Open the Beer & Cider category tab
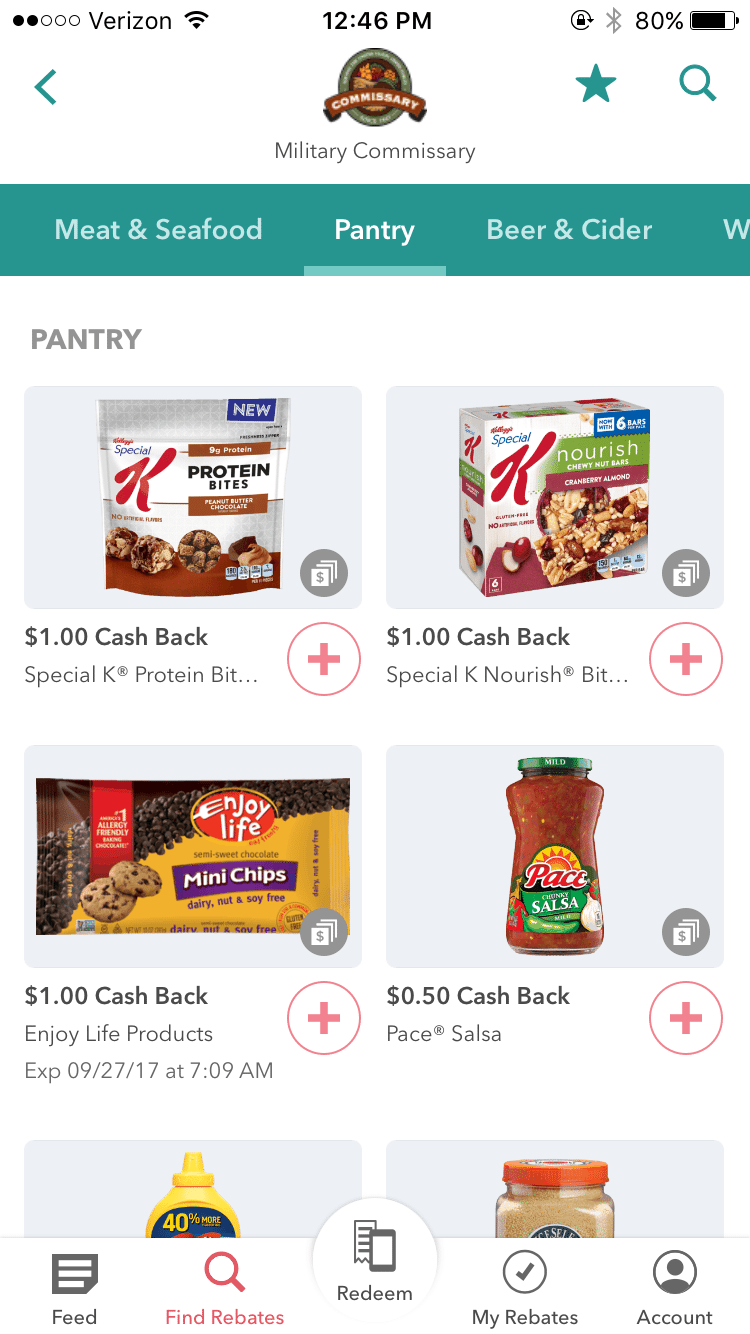This screenshot has height=1334, width=750. 569,230
